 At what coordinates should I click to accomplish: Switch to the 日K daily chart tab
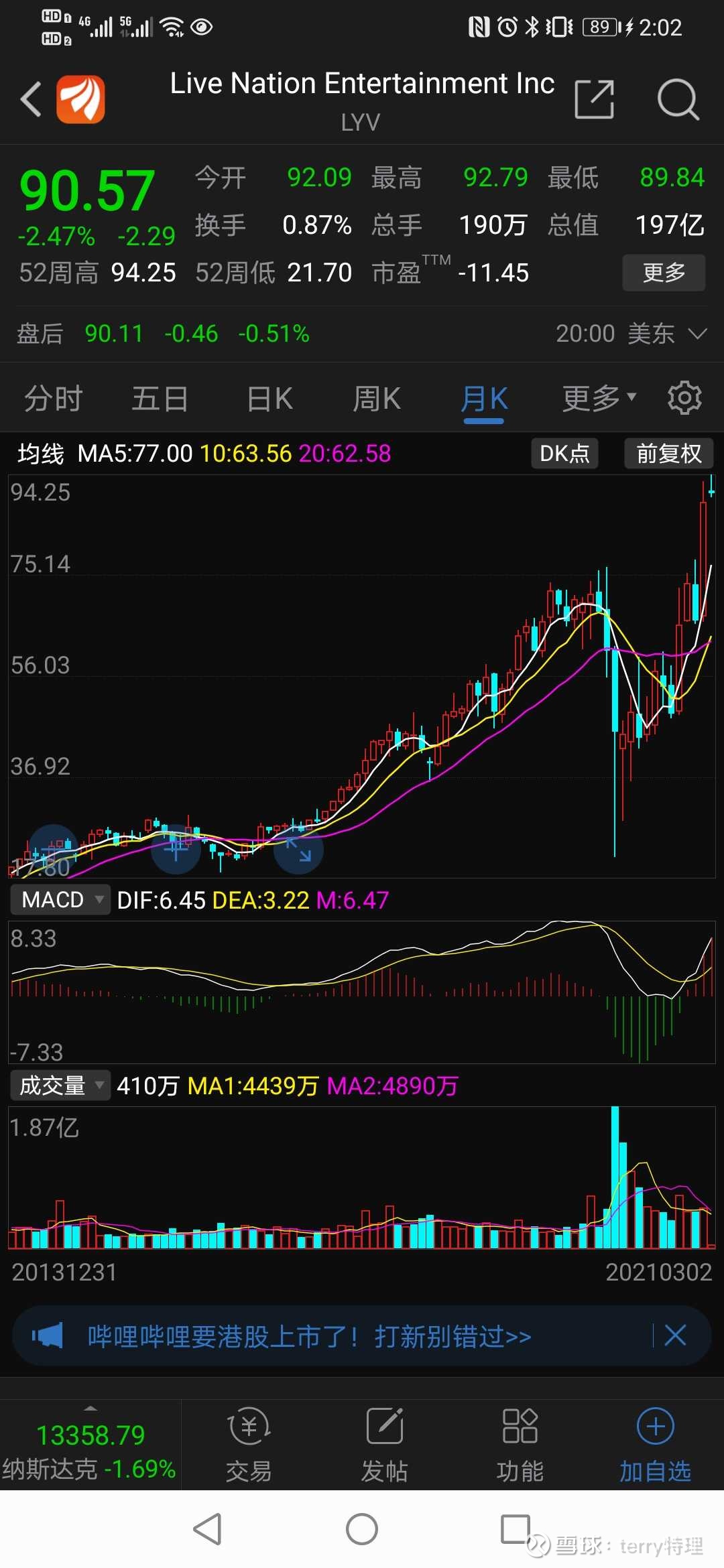(x=267, y=397)
